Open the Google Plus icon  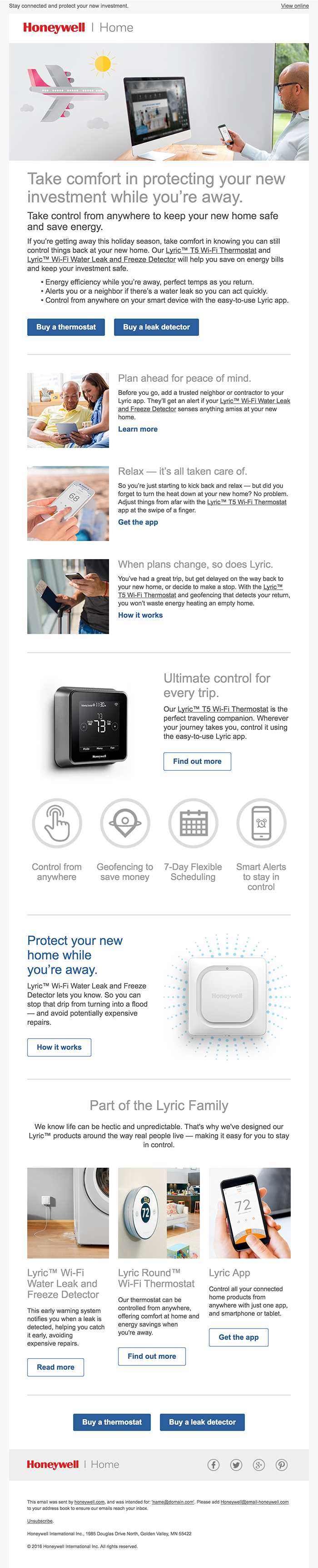[259, 1465]
